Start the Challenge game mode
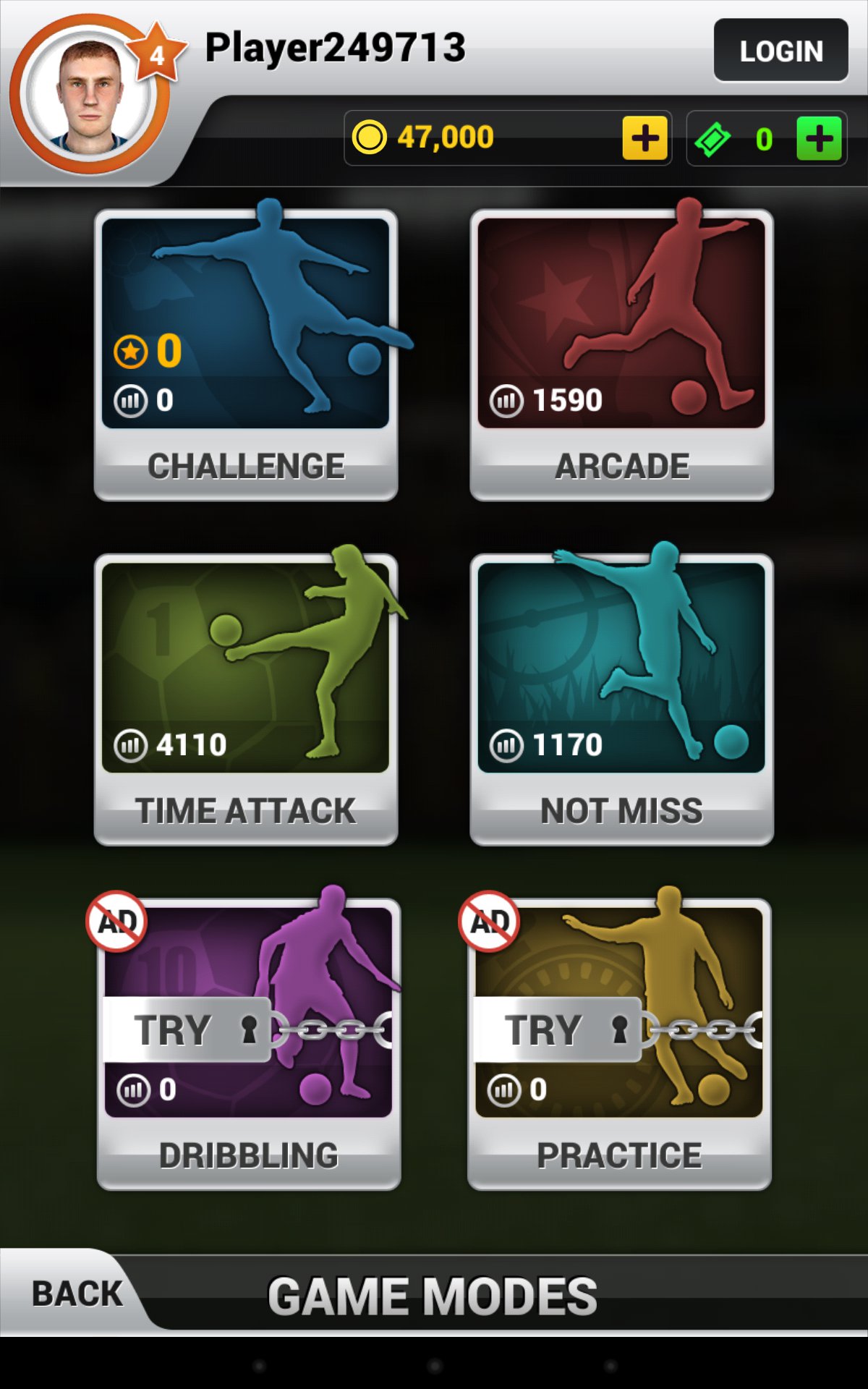Viewport: 868px width, 1389px height. (x=246, y=354)
